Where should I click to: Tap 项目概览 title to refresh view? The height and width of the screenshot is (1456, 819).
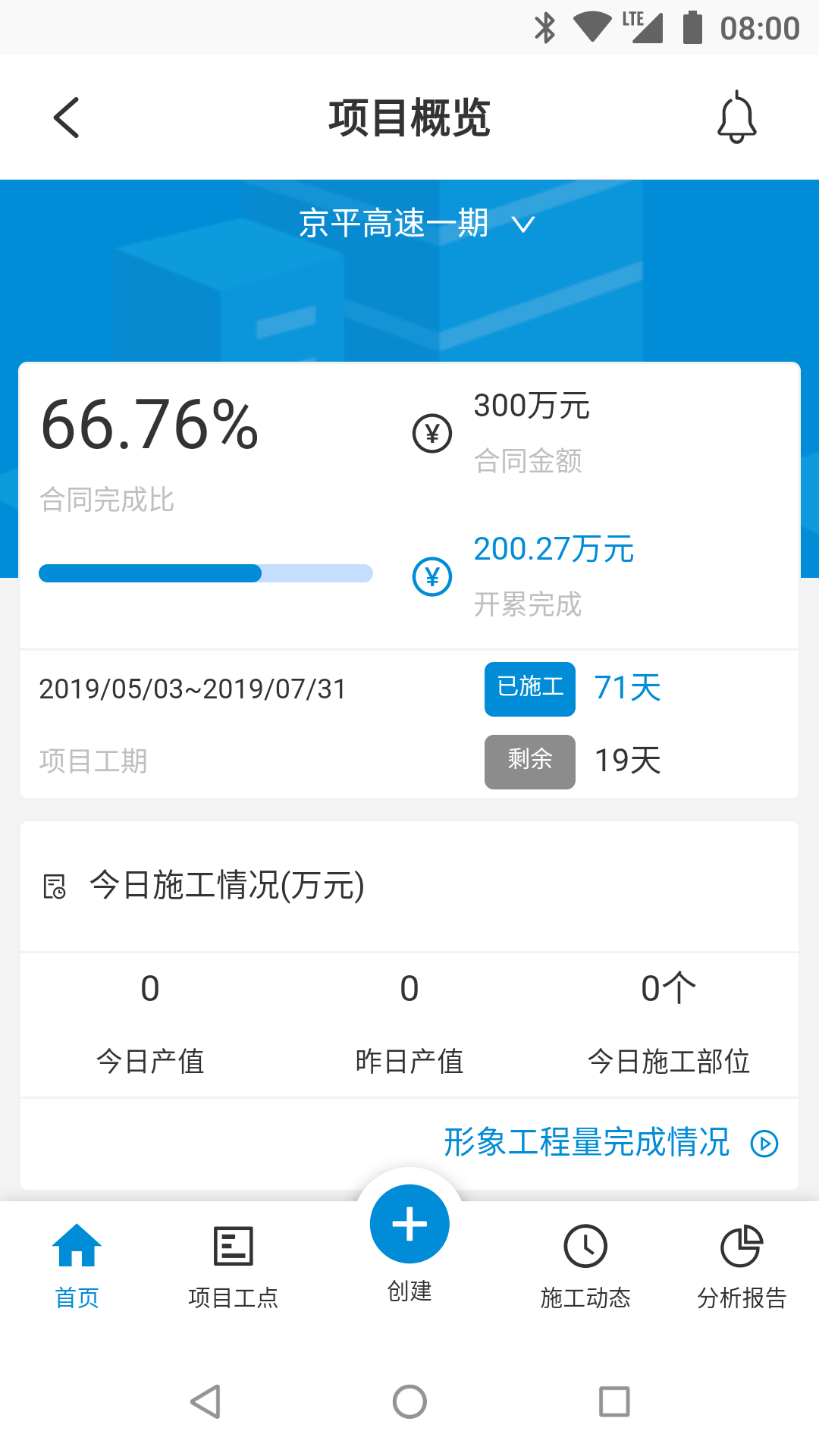(x=409, y=118)
